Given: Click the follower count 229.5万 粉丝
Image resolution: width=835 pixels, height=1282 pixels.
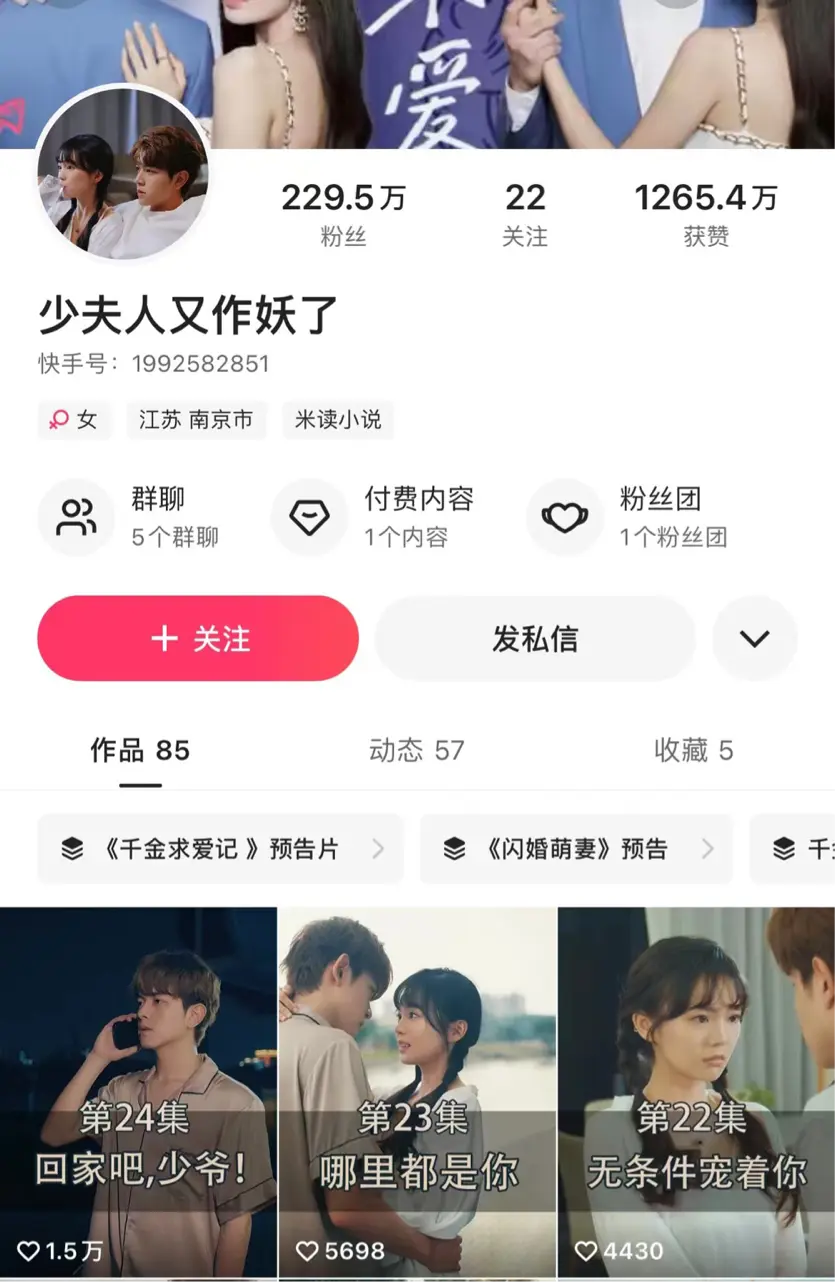Looking at the screenshot, I should coord(345,212).
